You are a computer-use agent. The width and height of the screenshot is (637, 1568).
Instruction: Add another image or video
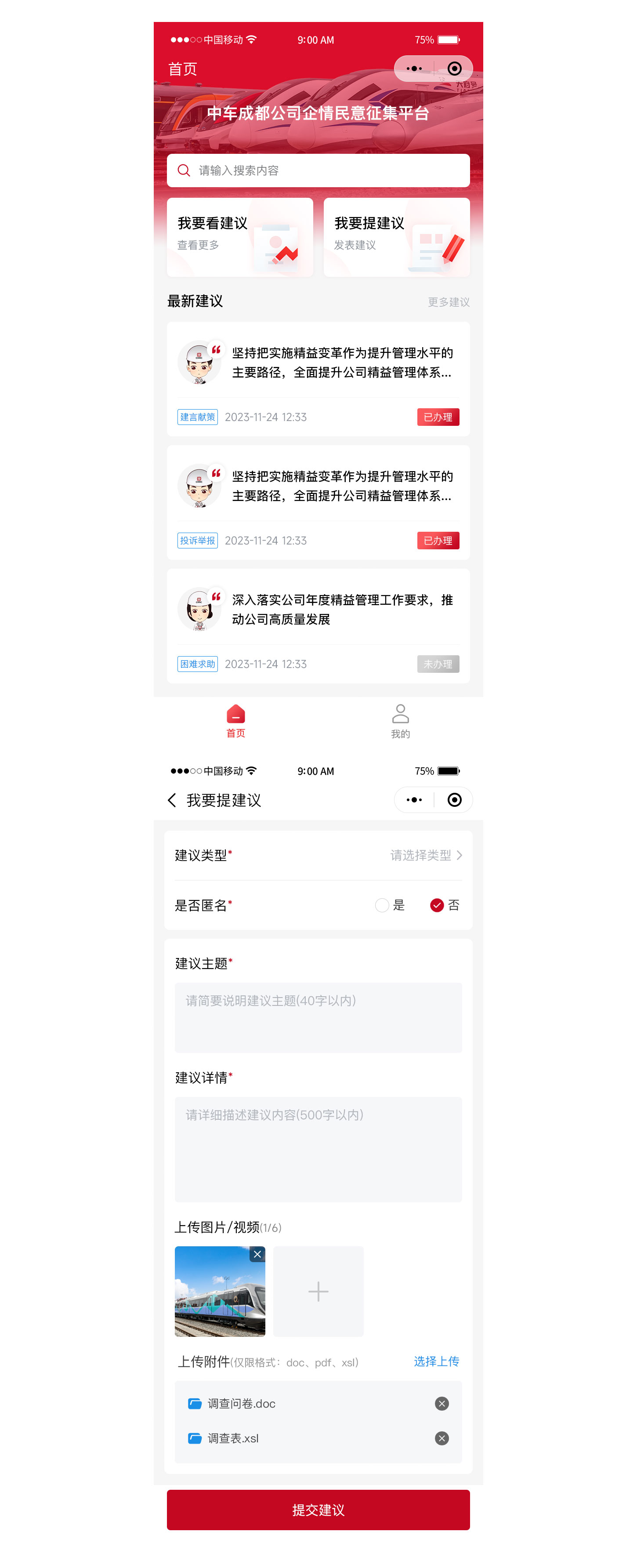tap(318, 1291)
